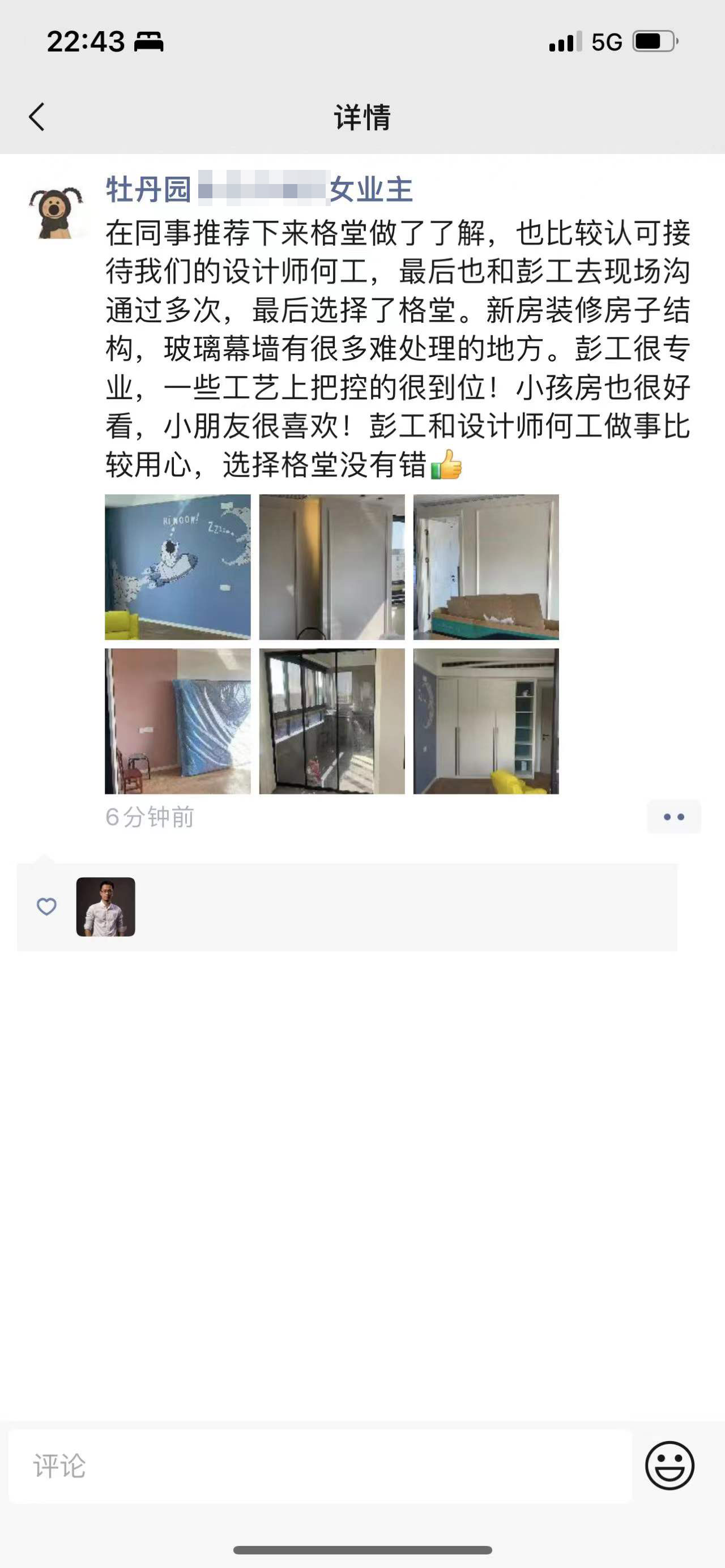Tap the 评论 comment field
The width and height of the screenshot is (725, 1568).
click(x=319, y=1466)
